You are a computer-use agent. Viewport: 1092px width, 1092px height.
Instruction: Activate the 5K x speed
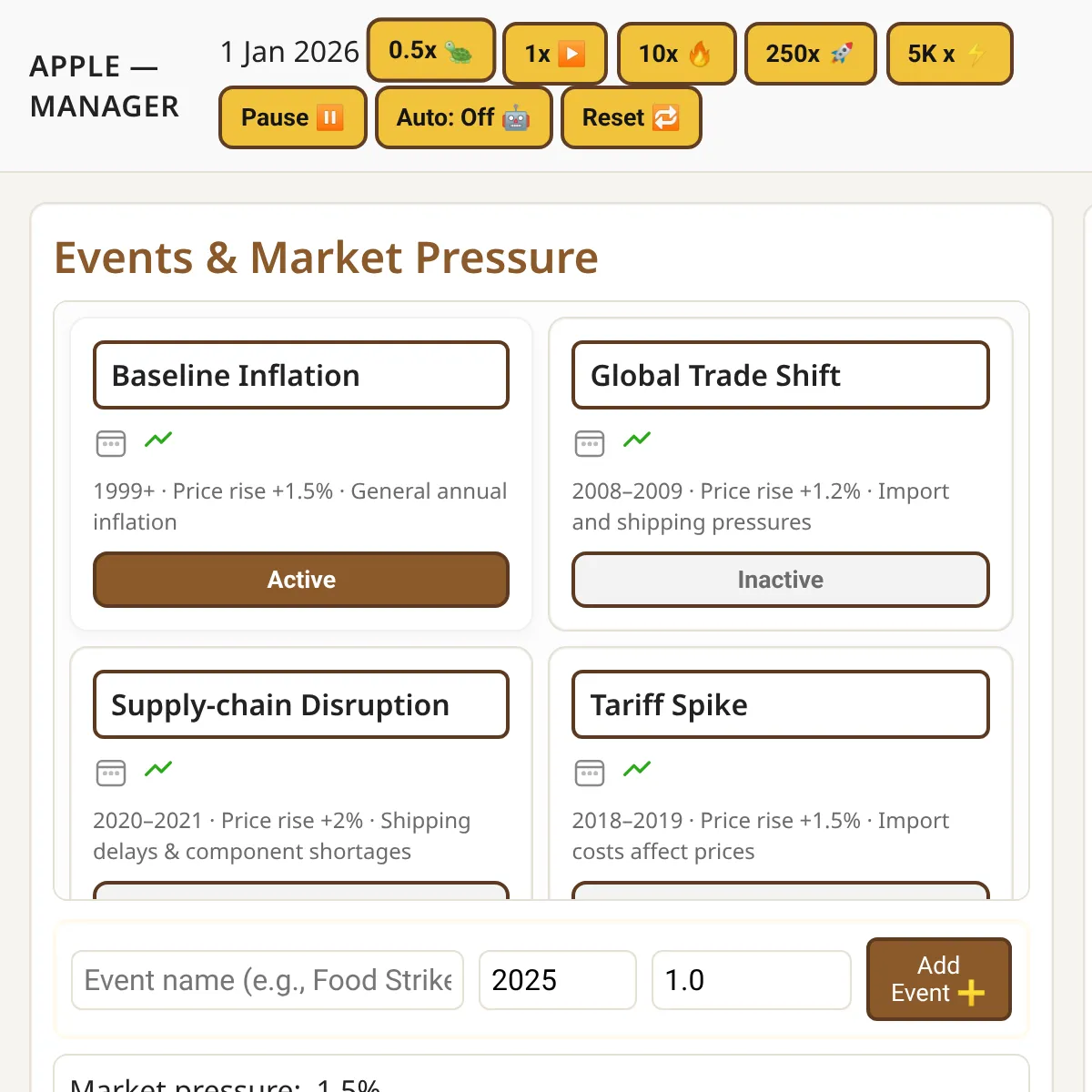coord(949,54)
